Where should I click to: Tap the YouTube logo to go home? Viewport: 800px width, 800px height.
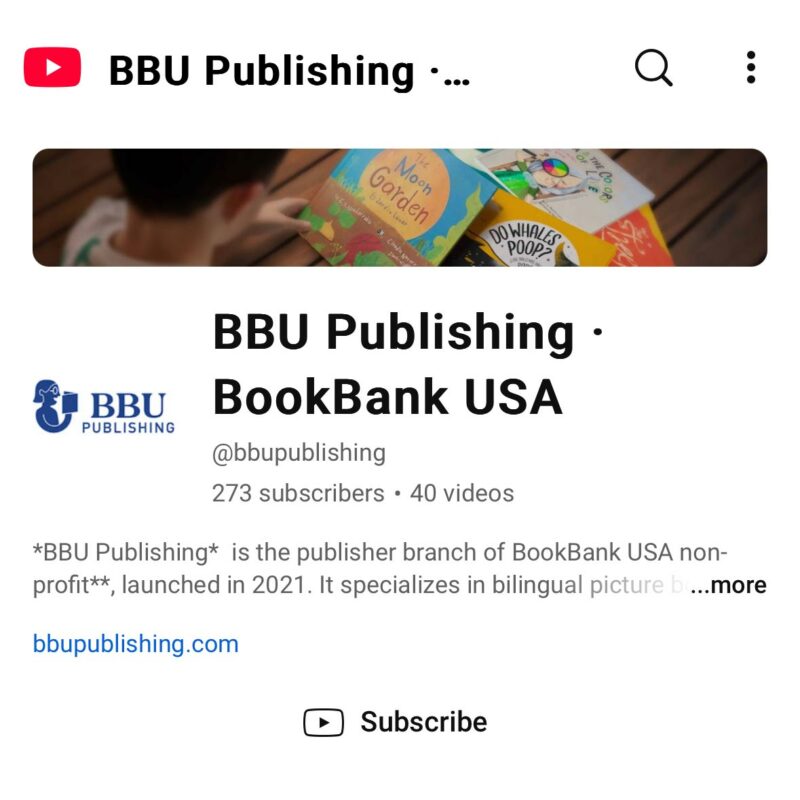(x=52, y=68)
